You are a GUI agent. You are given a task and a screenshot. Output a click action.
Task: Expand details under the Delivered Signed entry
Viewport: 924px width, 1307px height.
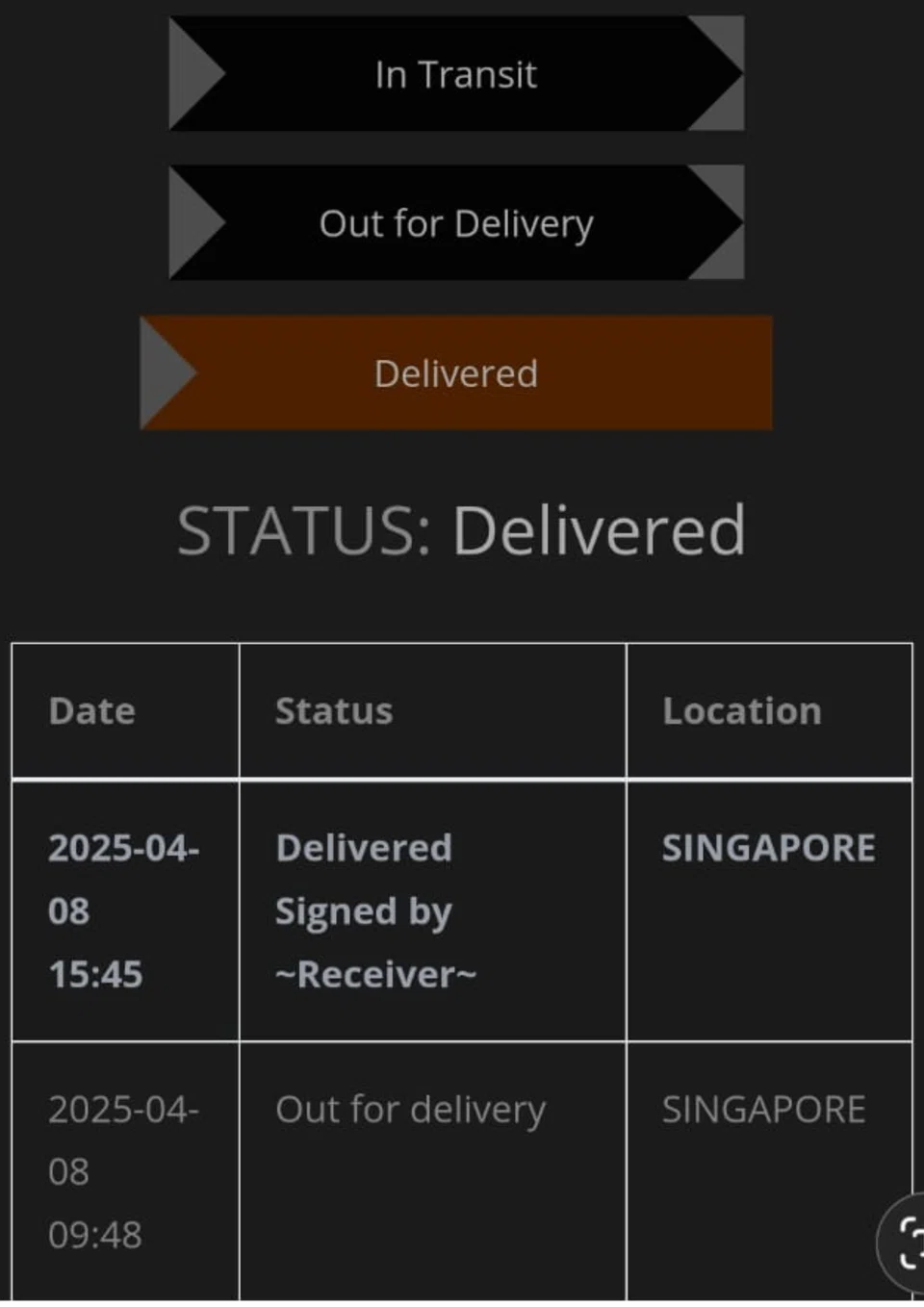coord(375,910)
